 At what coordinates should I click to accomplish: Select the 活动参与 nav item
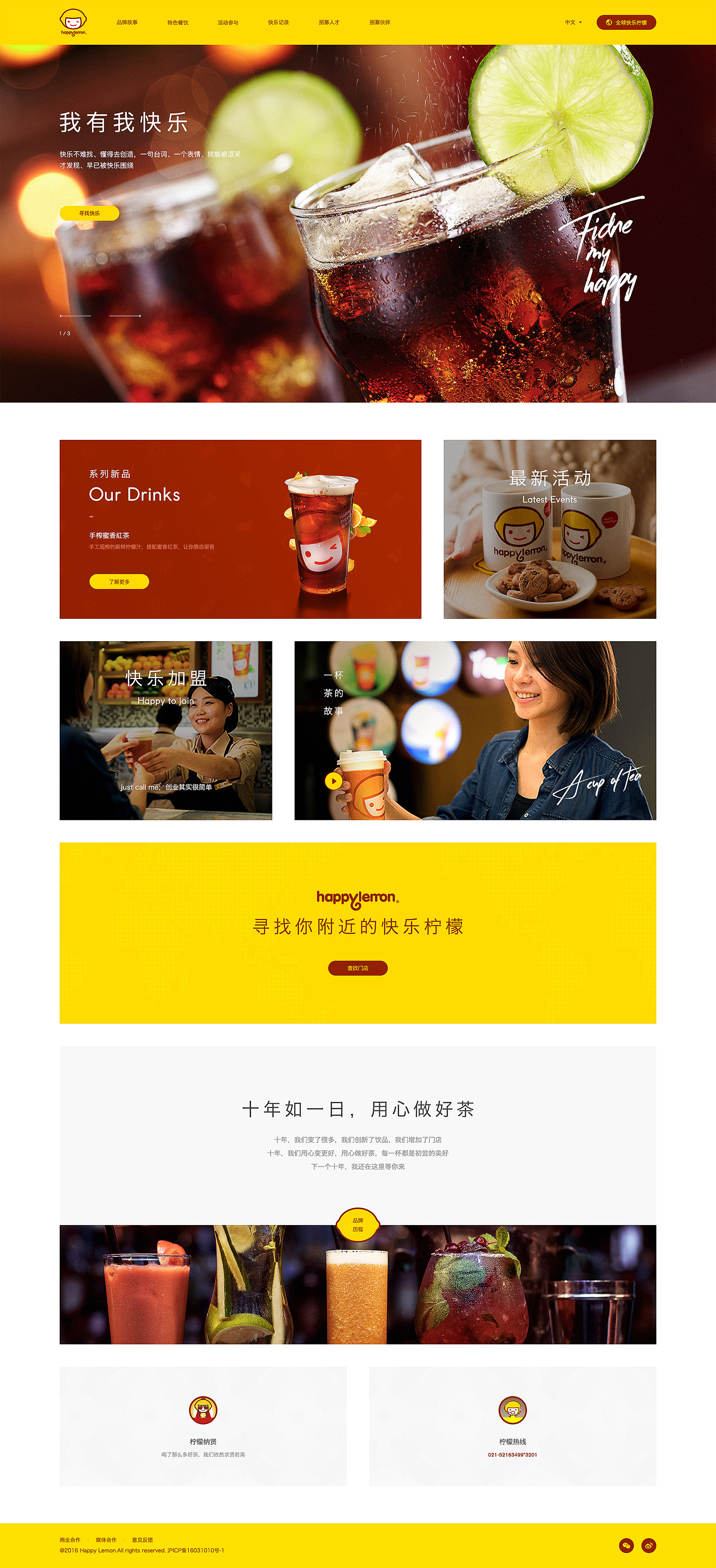point(228,22)
